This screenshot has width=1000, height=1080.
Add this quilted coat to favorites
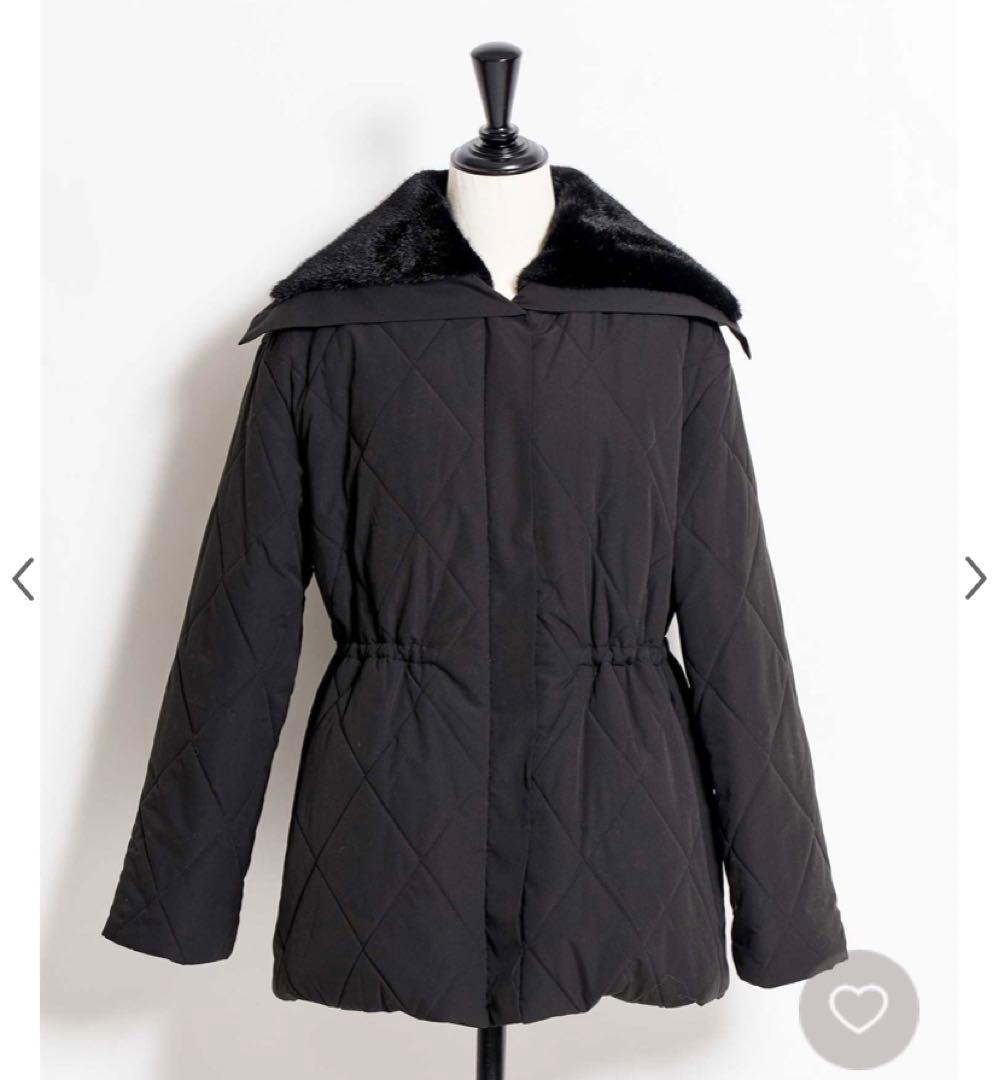pos(858,1009)
